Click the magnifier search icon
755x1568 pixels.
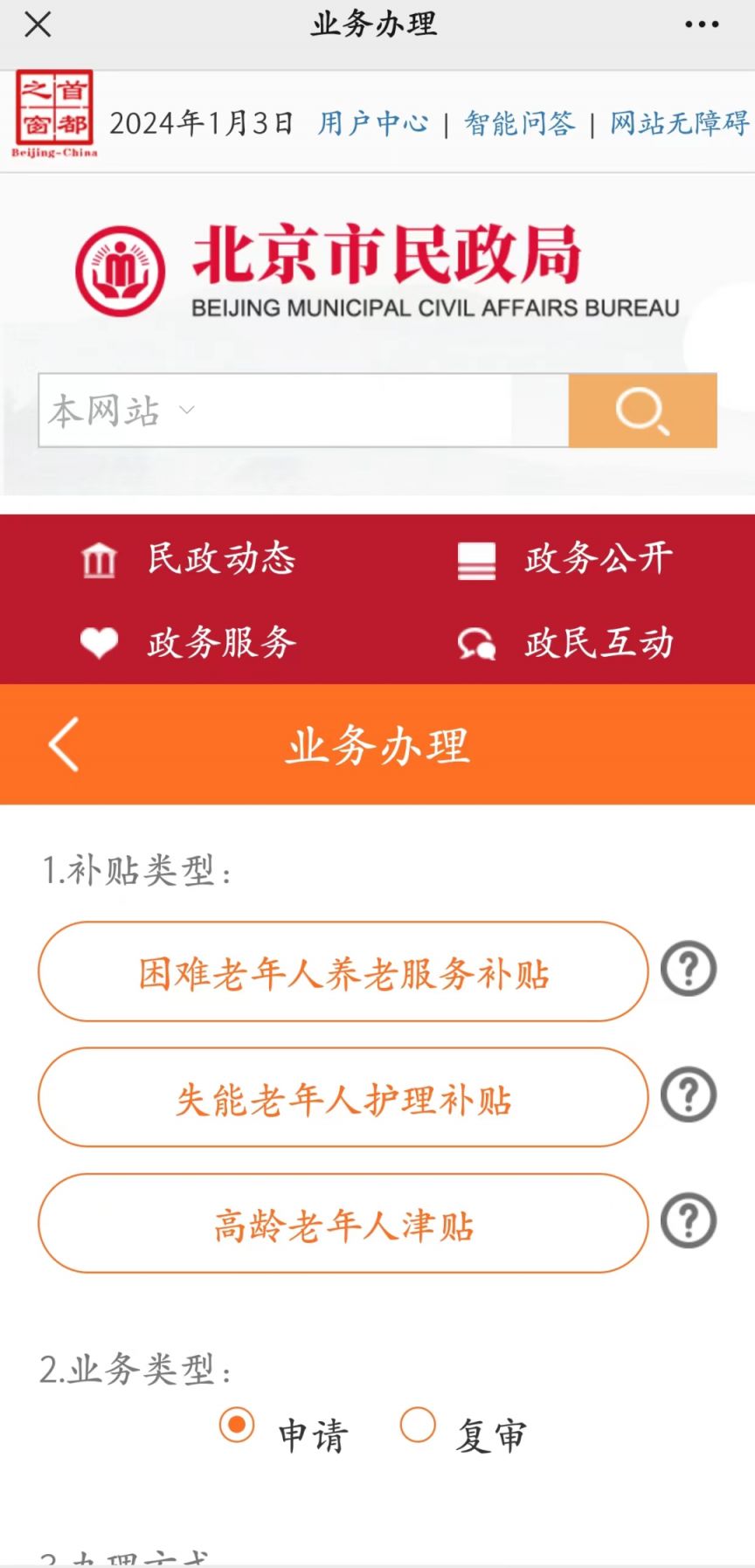[x=642, y=410]
